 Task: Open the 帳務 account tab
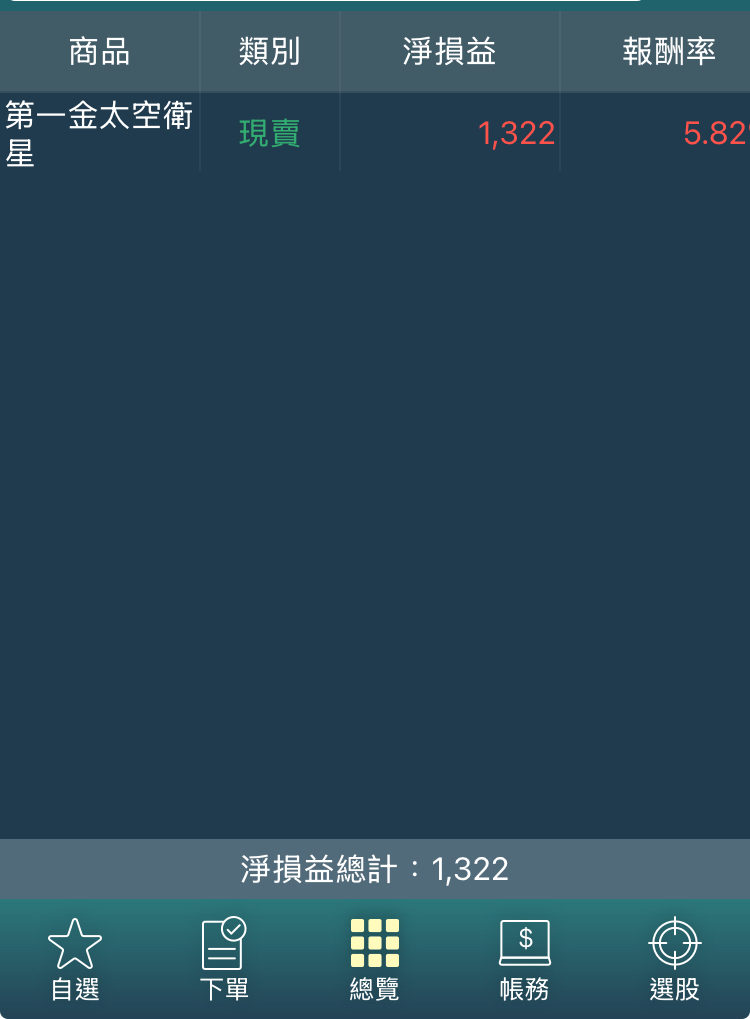[524, 959]
